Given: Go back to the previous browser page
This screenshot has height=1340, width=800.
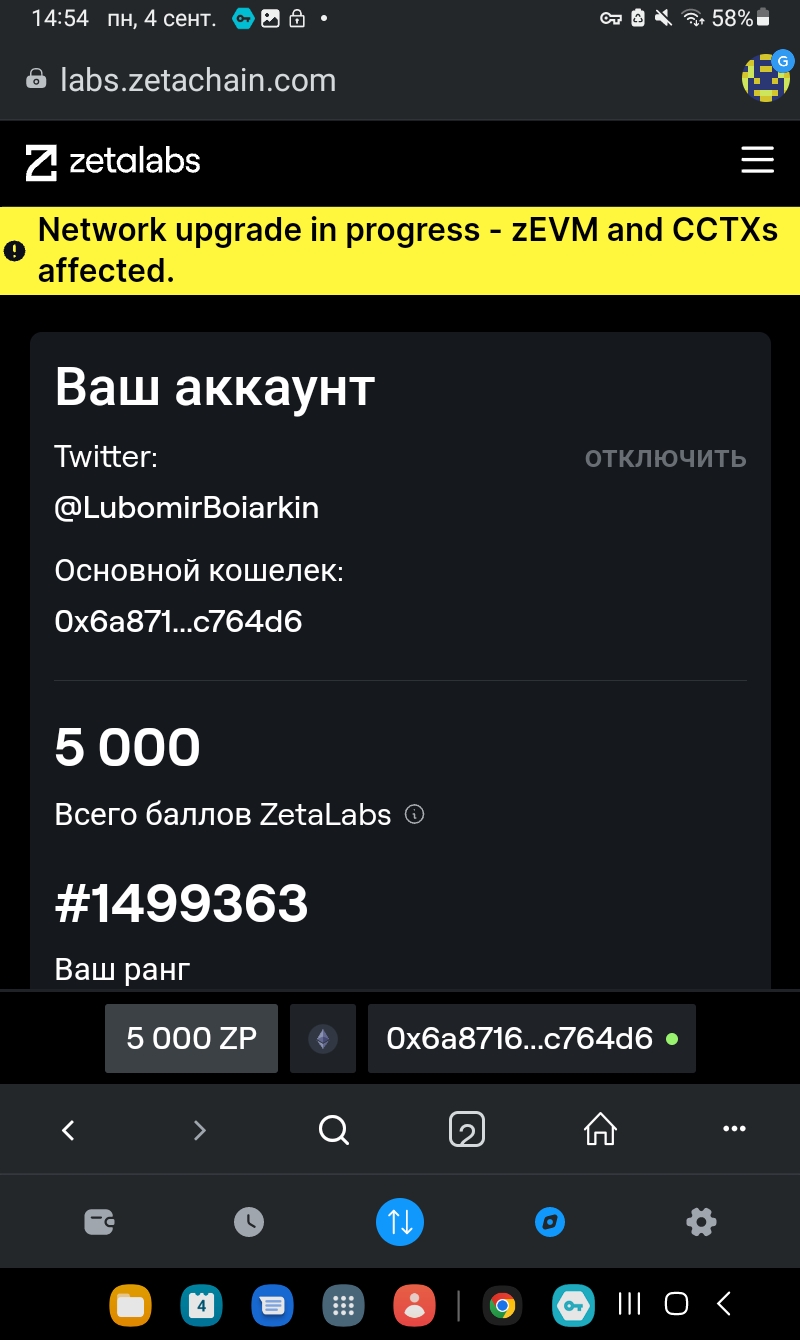Looking at the screenshot, I should coord(68,1130).
